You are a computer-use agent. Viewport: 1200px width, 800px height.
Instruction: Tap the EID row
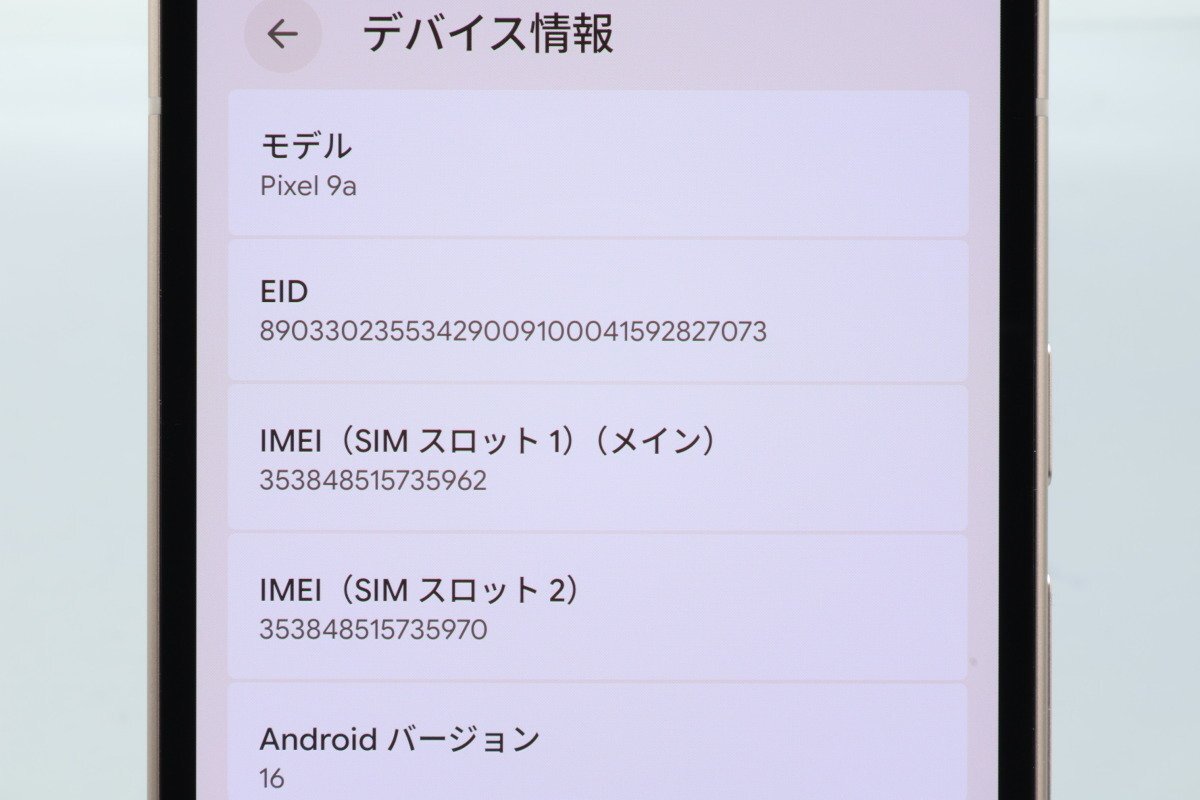(x=598, y=311)
